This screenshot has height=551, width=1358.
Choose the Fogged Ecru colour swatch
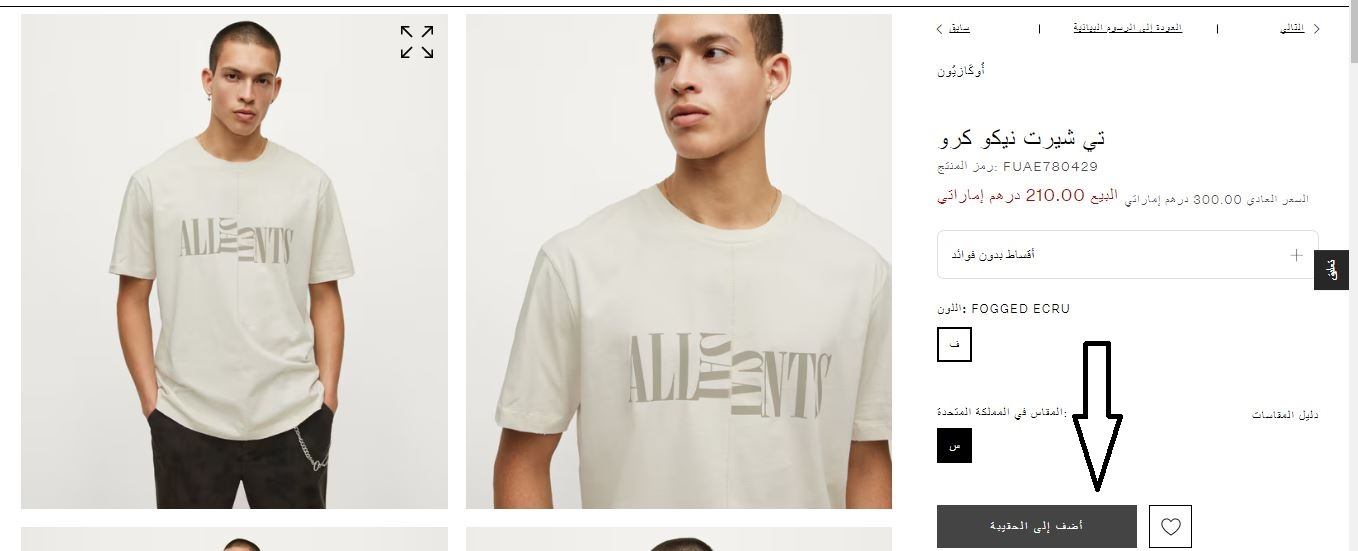click(x=954, y=344)
